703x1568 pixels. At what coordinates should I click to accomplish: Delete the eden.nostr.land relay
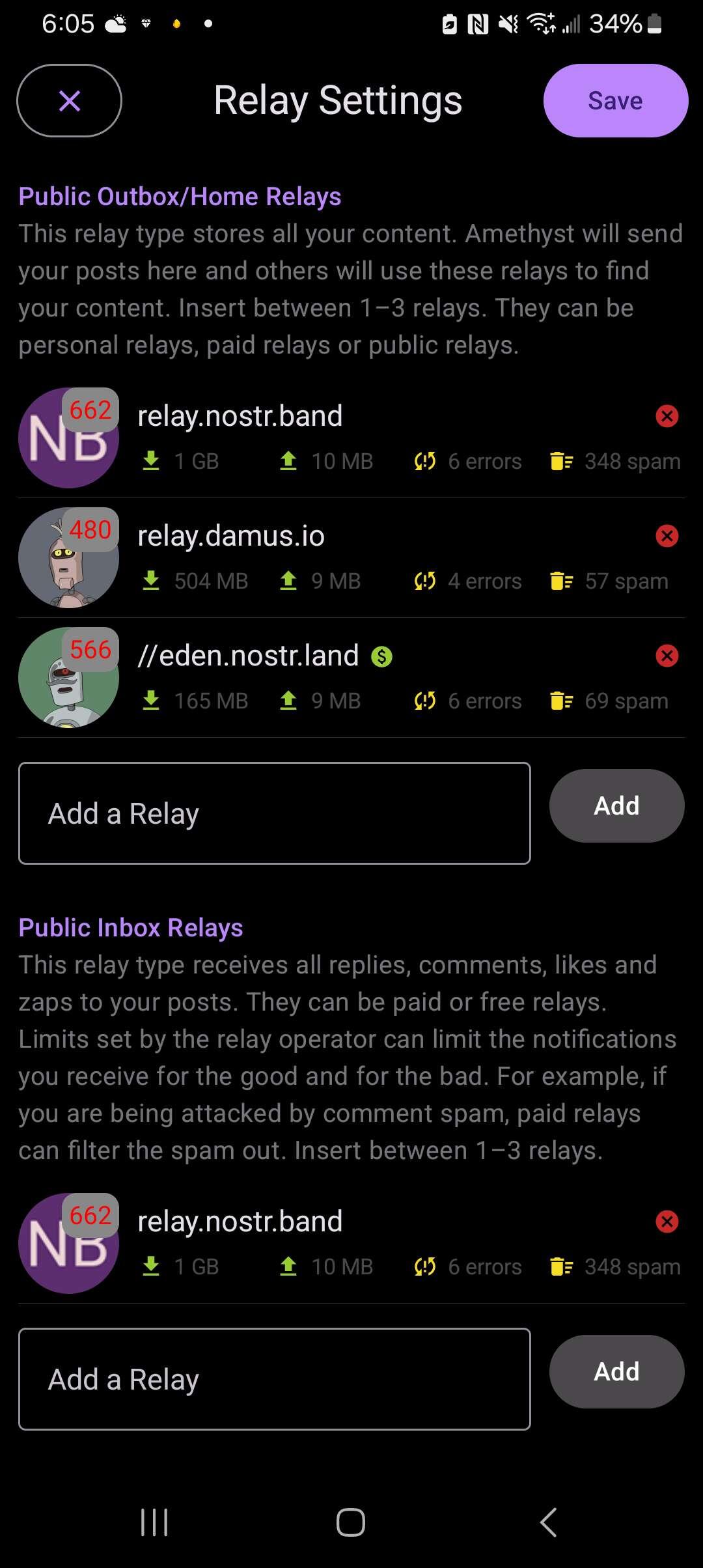pyautogui.click(x=667, y=656)
